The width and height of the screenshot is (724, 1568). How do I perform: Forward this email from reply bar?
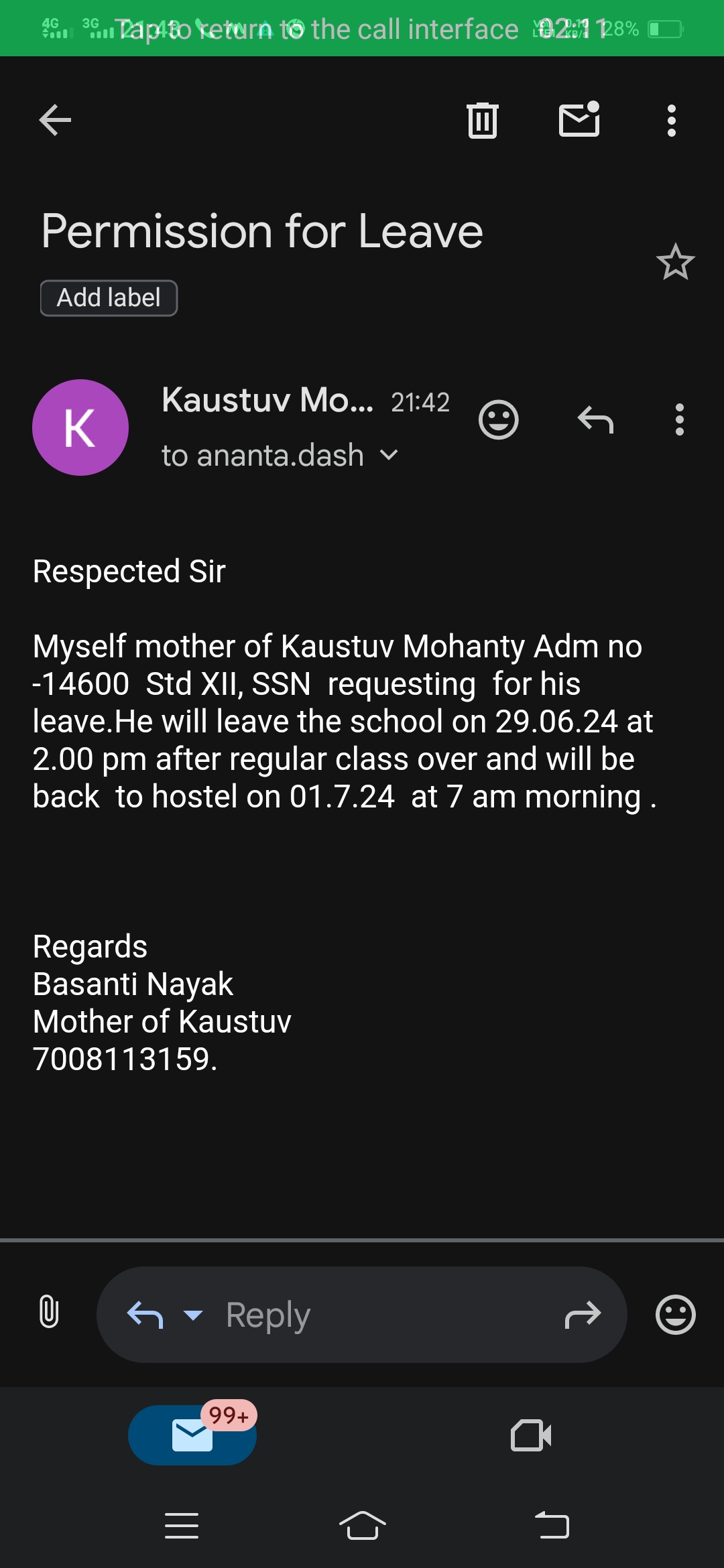pyautogui.click(x=583, y=1315)
